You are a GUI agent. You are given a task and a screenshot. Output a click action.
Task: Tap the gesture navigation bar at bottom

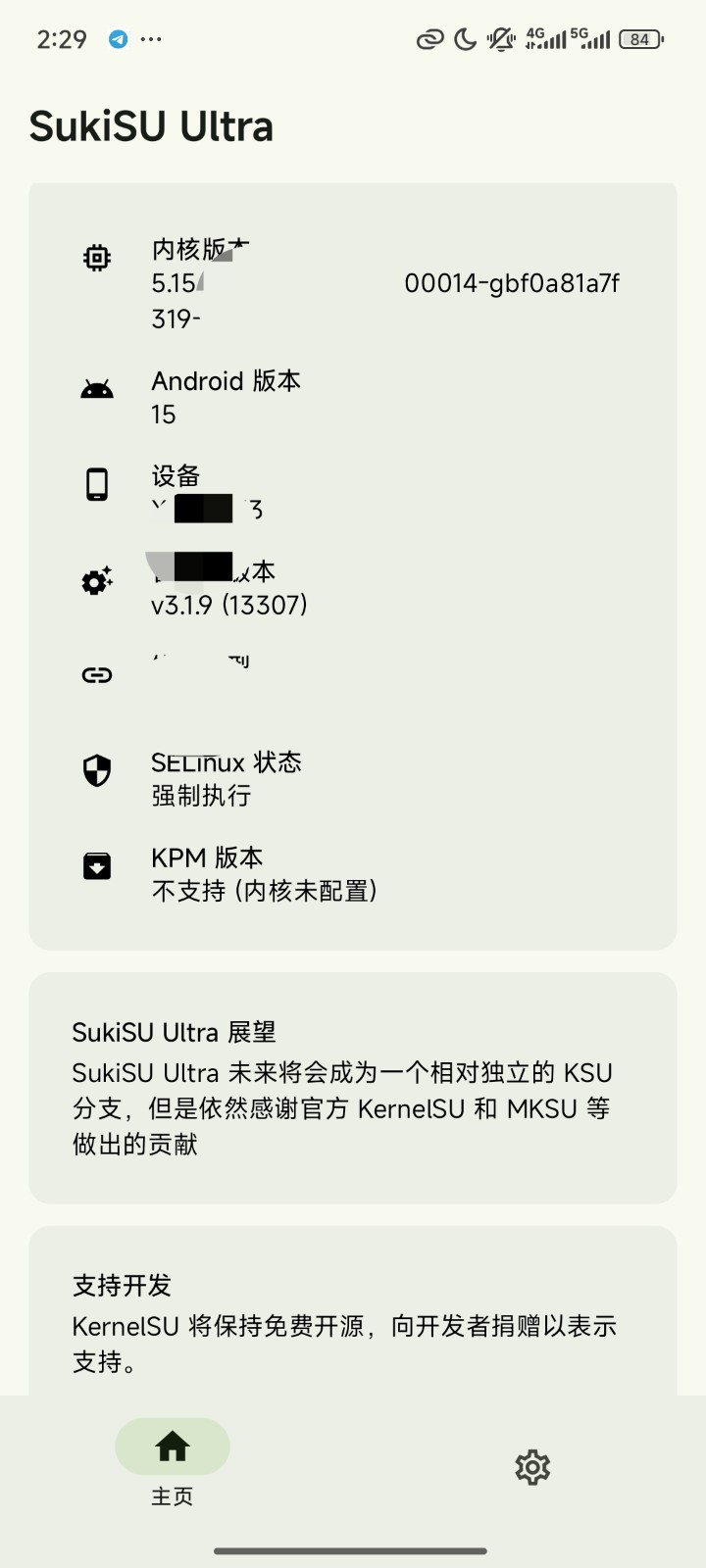353,1551
